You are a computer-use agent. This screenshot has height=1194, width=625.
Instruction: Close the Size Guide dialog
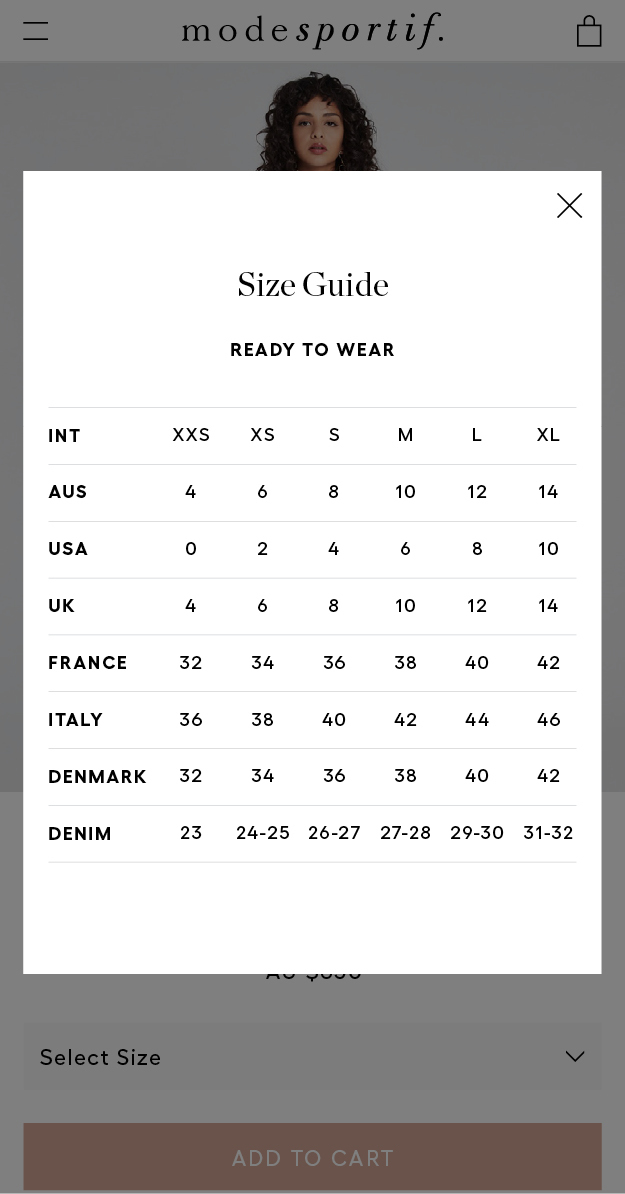[569, 206]
